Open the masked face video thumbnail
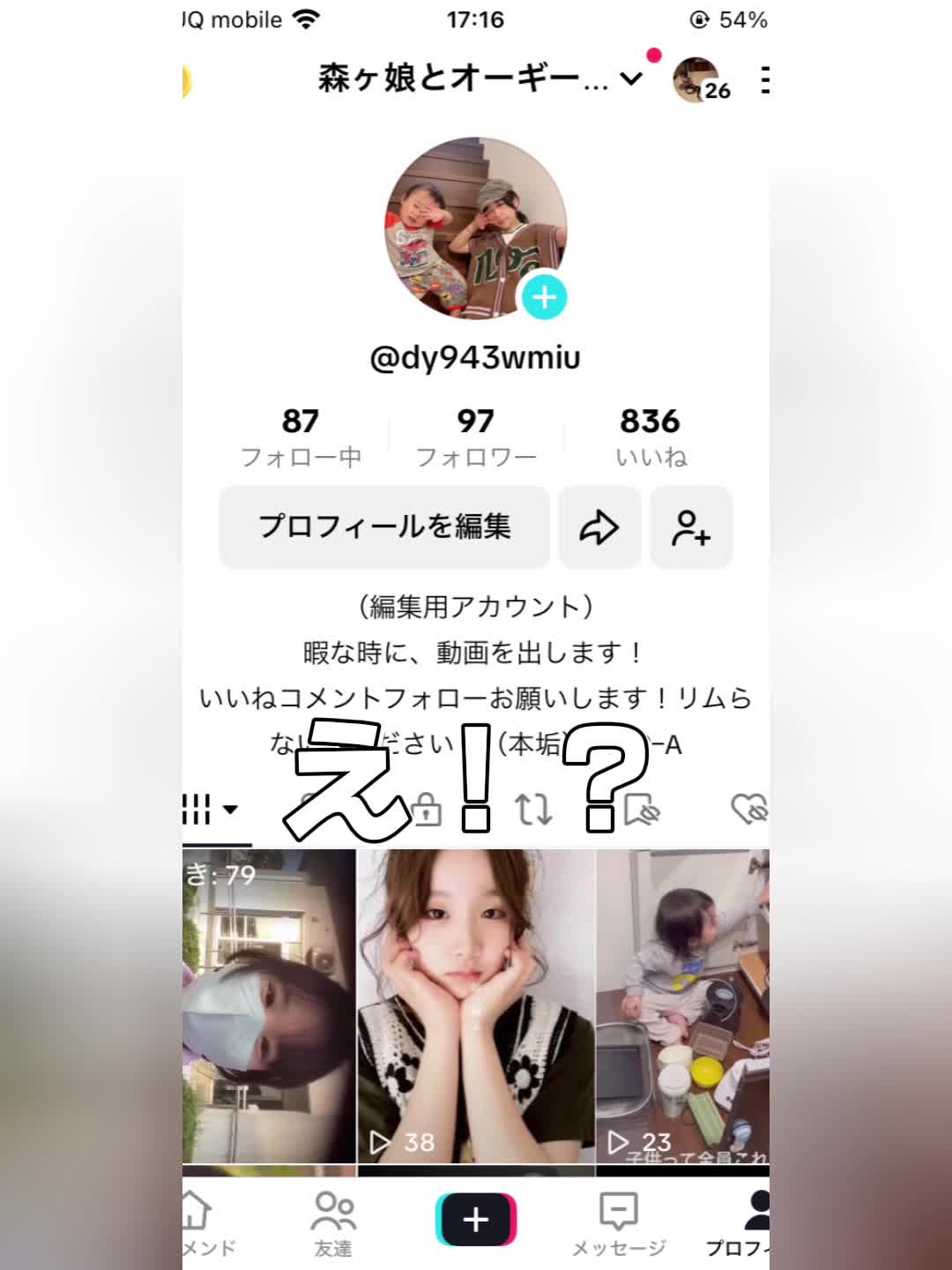The height and width of the screenshot is (1270, 952). 269,1005
